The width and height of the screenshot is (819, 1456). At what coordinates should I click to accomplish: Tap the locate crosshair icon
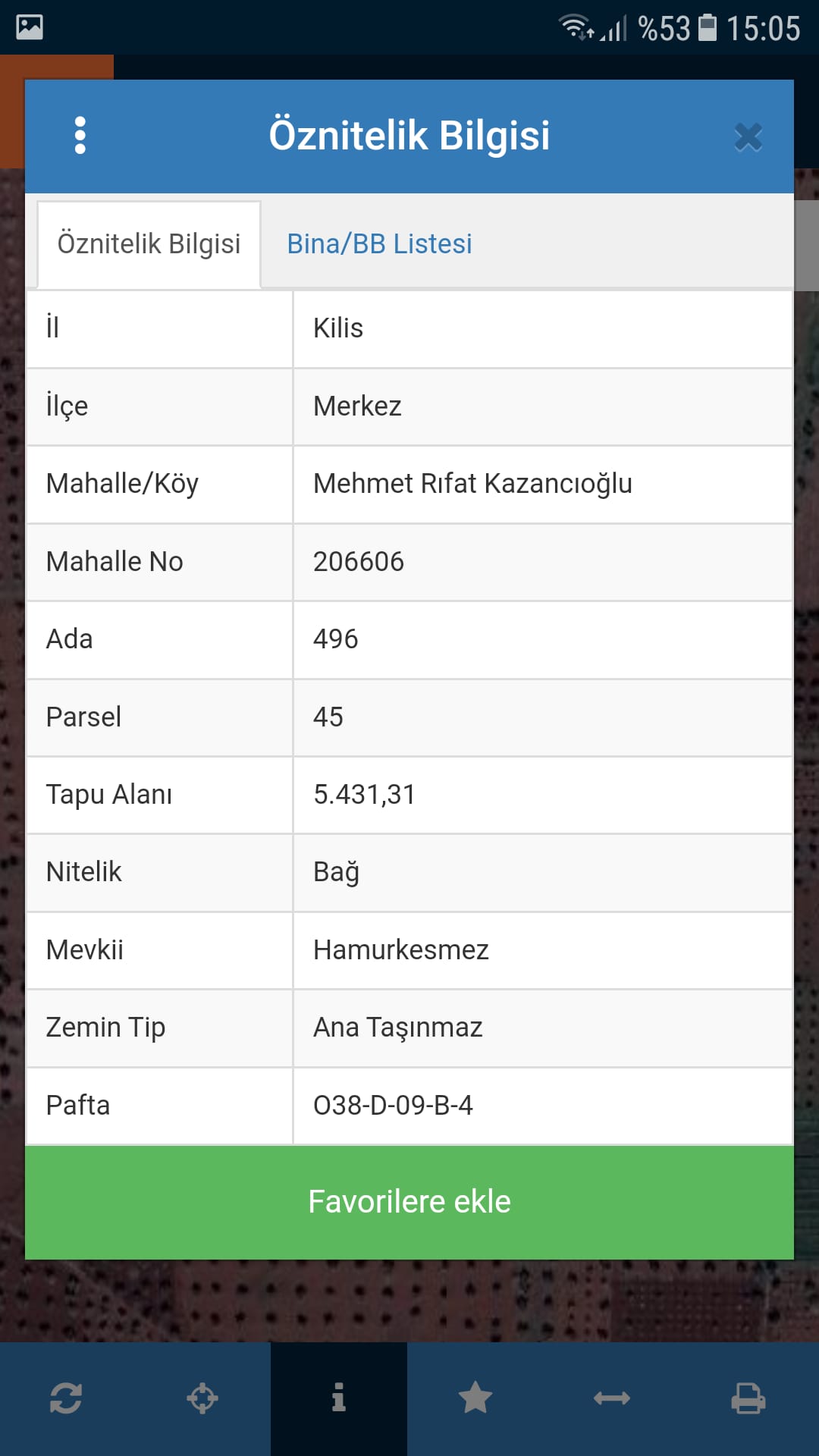202,1398
